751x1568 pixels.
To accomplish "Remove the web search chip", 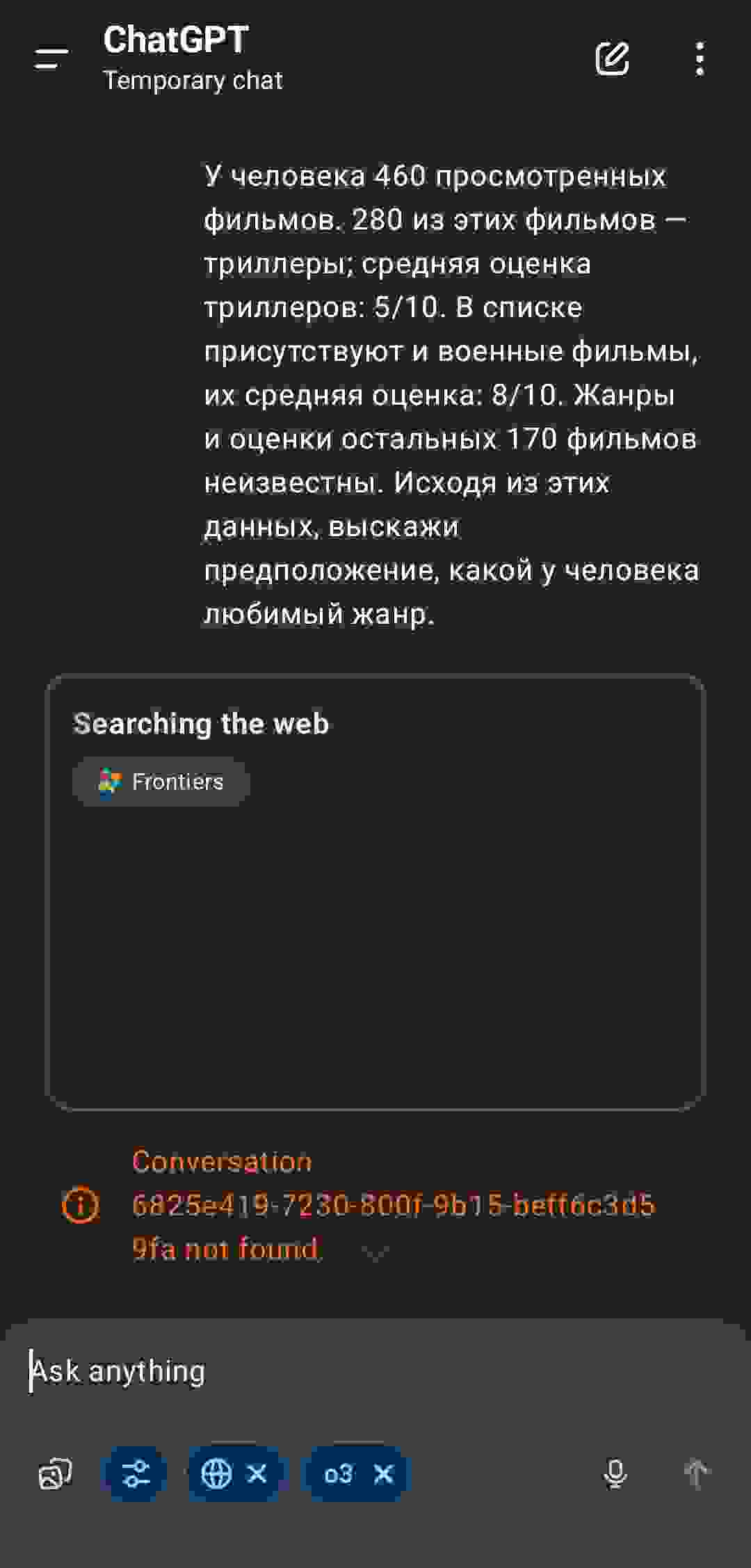I will pos(257,1473).
